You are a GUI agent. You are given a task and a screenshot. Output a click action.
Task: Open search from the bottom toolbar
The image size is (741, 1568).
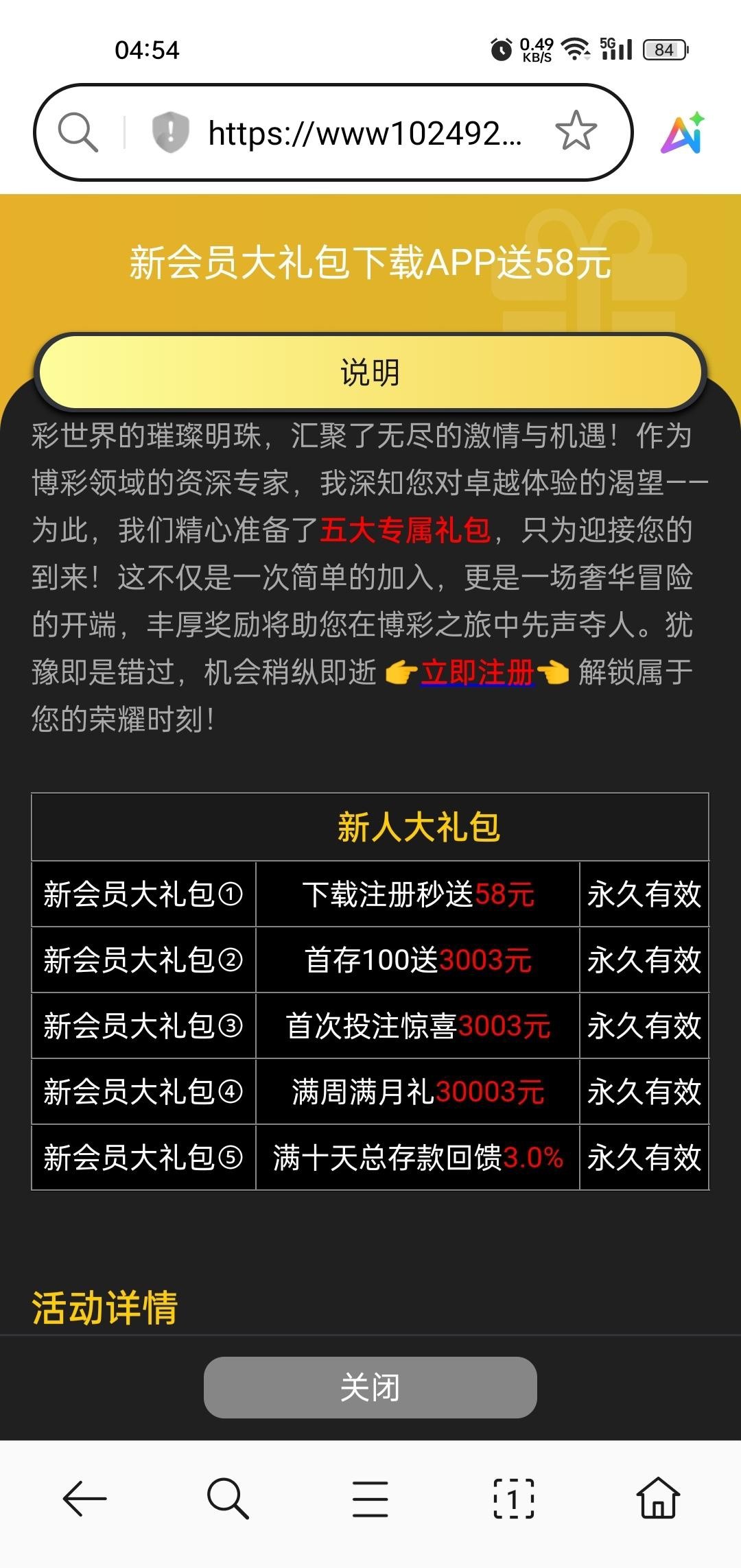click(228, 1499)
